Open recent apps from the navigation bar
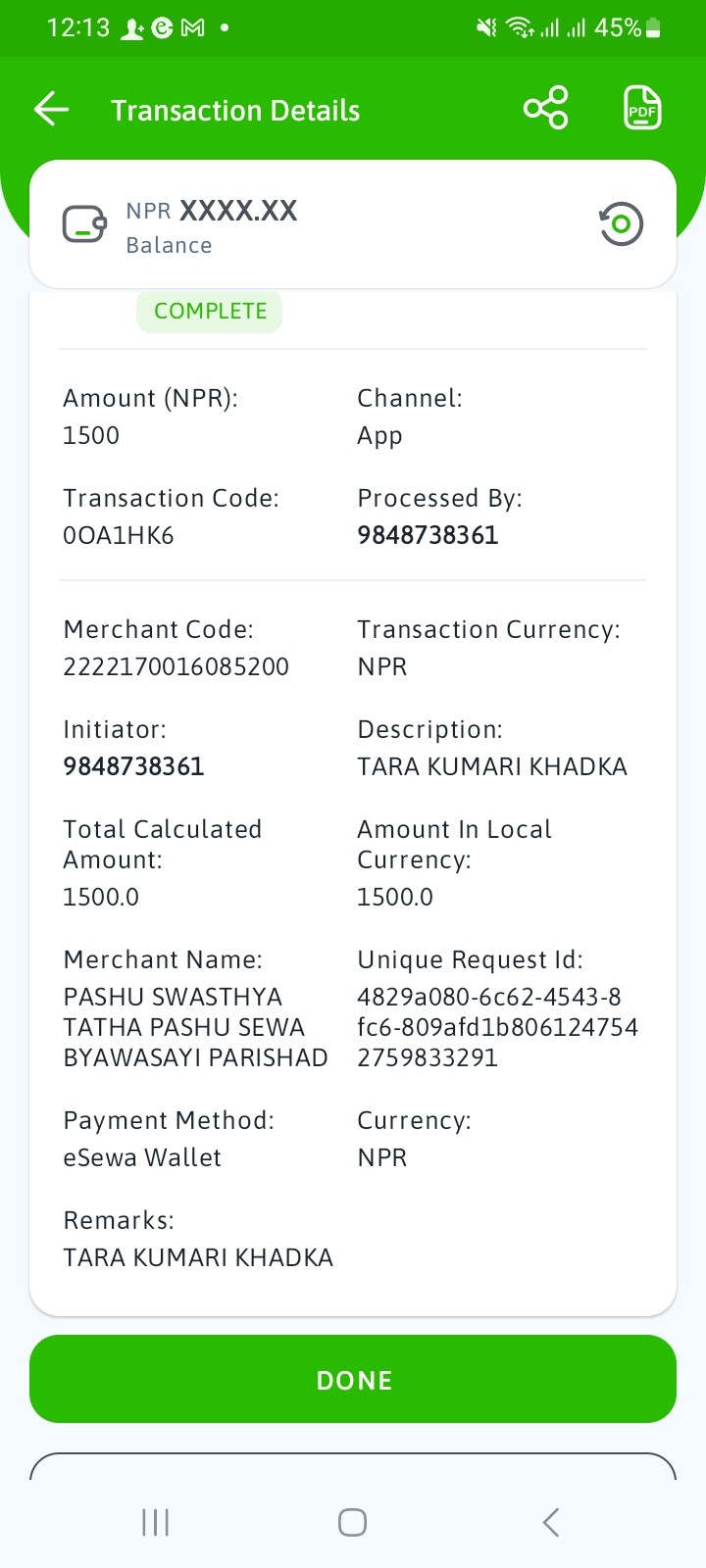Image resolution: width=706 pixels, height=1568 pixels. click(156, 1522)
